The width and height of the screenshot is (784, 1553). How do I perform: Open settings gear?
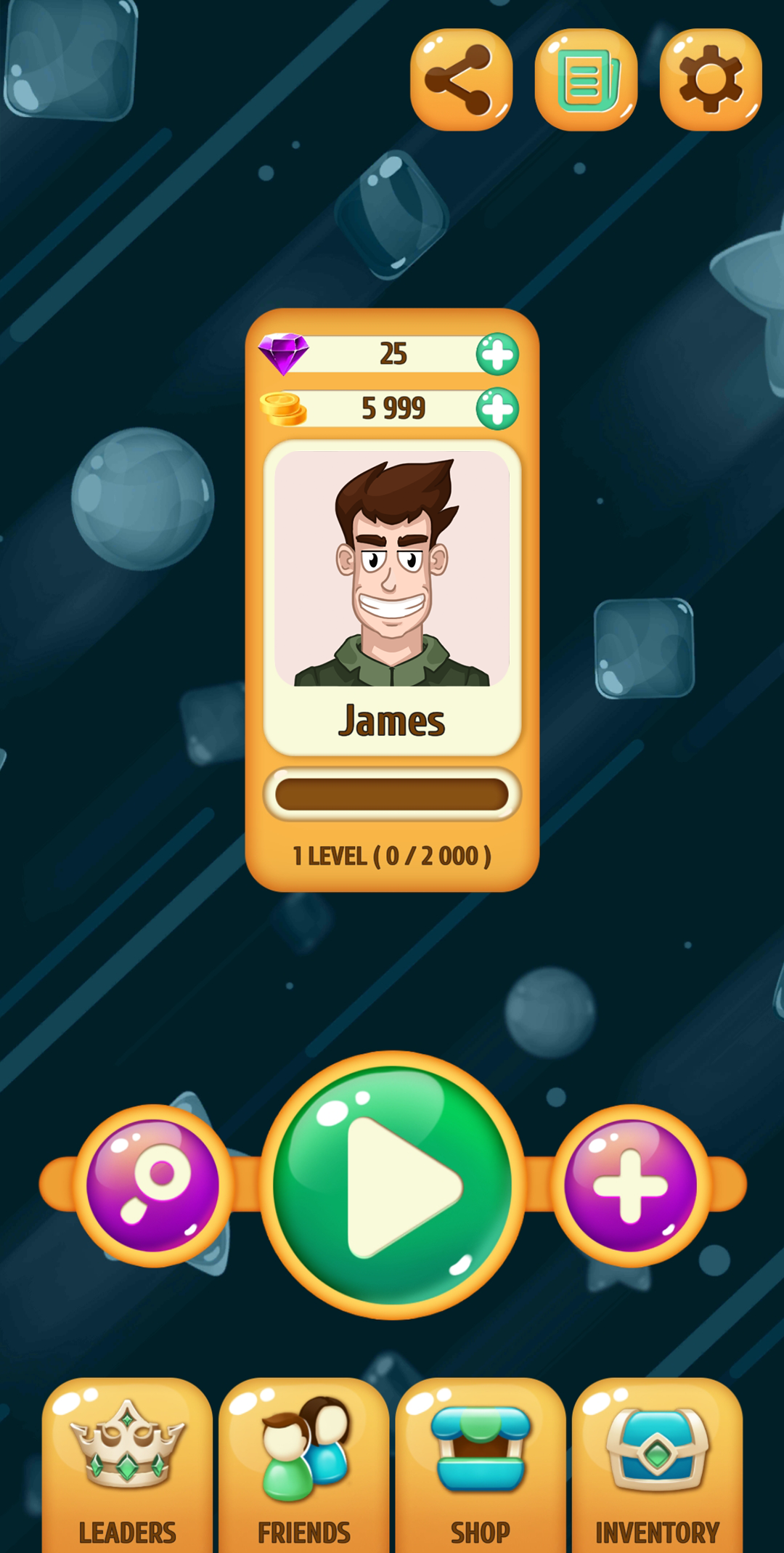click(711, 79)
